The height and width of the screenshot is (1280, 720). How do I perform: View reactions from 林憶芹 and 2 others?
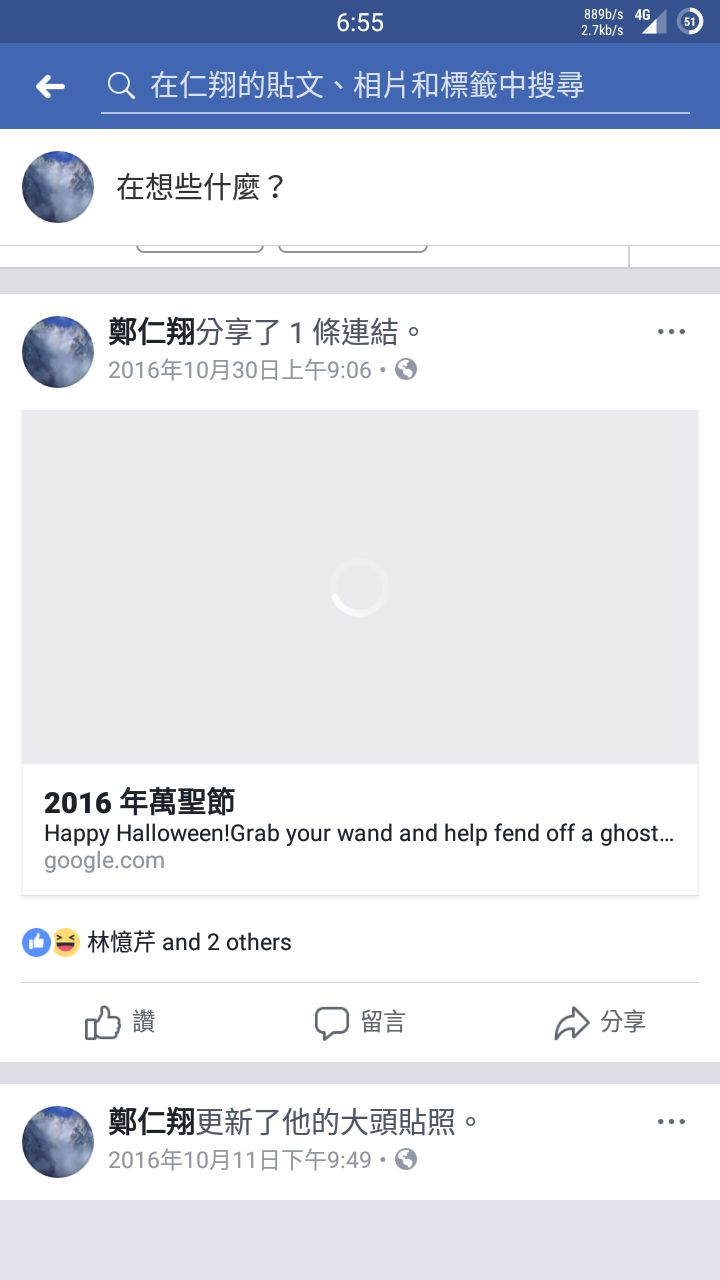157,942
